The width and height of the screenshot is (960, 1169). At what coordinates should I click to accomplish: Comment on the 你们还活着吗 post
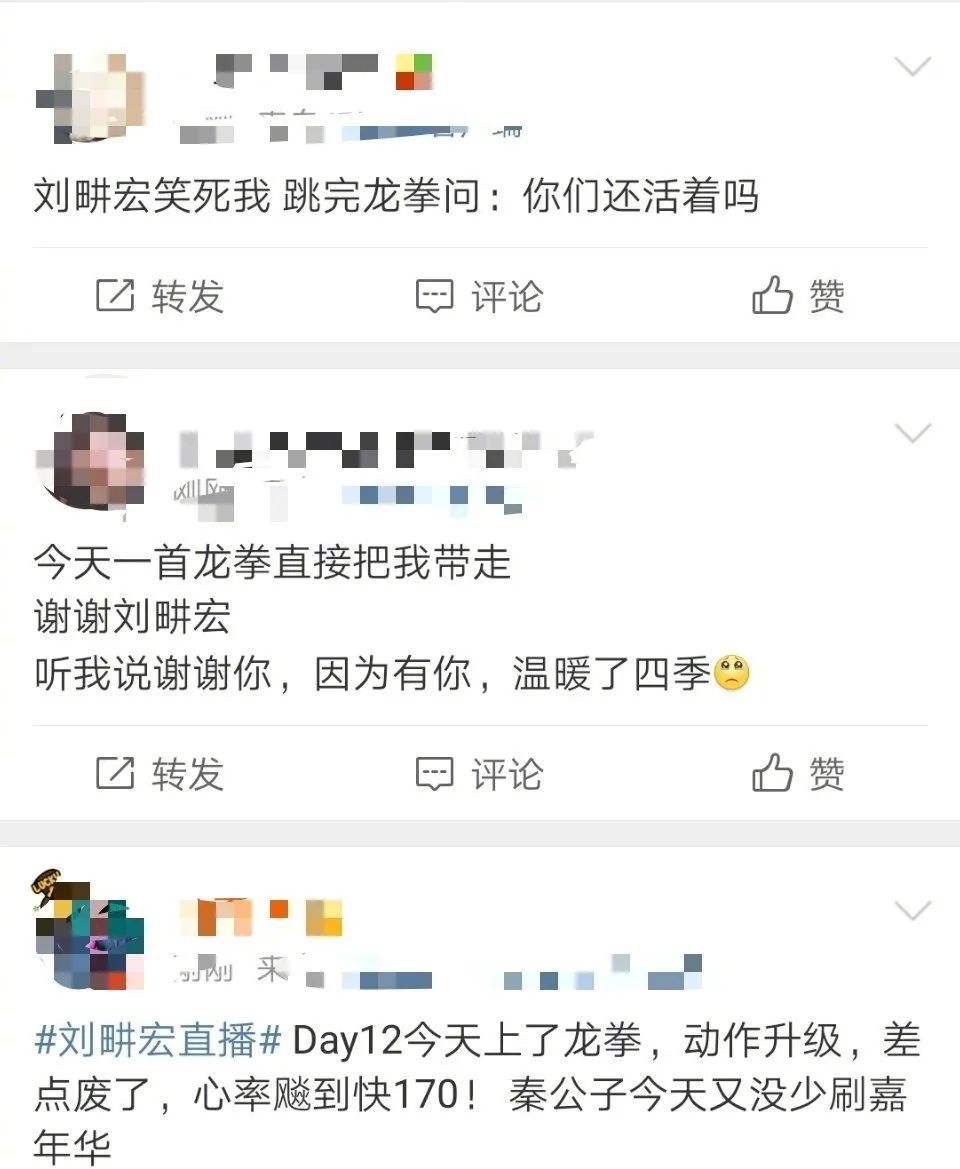[480, 296]
